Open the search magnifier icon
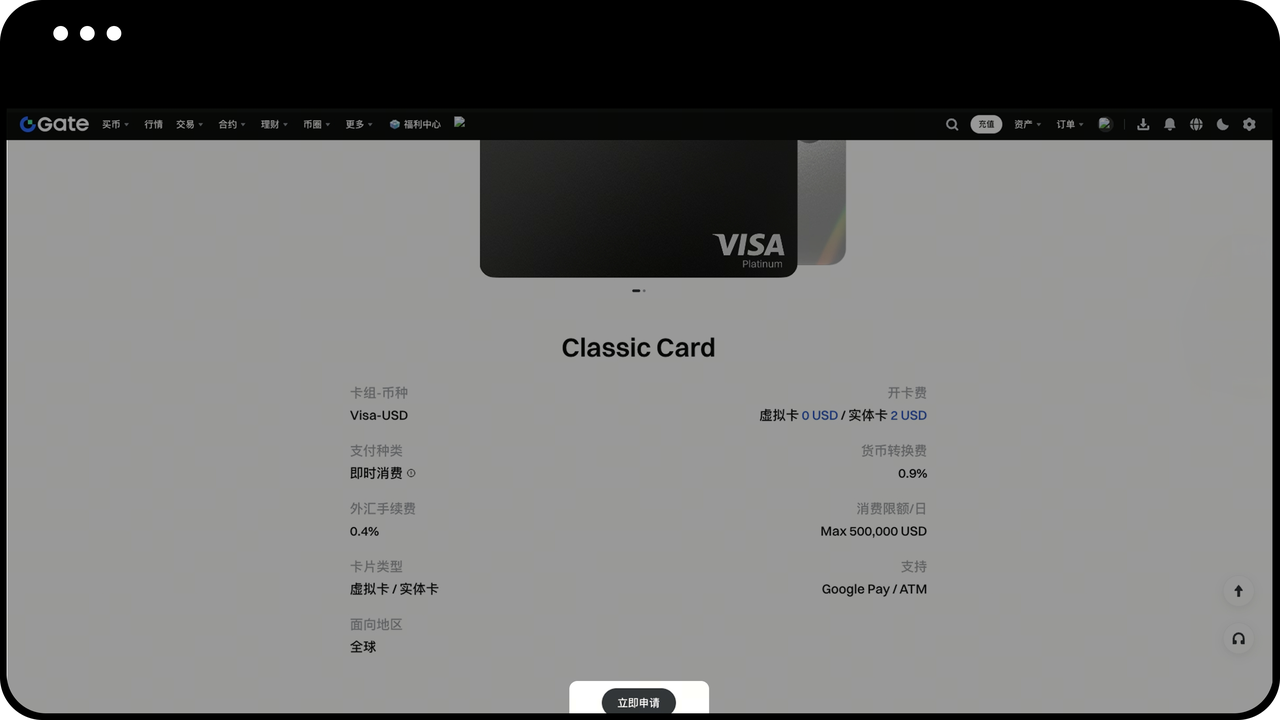This screenshot has width=1280, height=720. pyautogui.click(x=952, y=124)
